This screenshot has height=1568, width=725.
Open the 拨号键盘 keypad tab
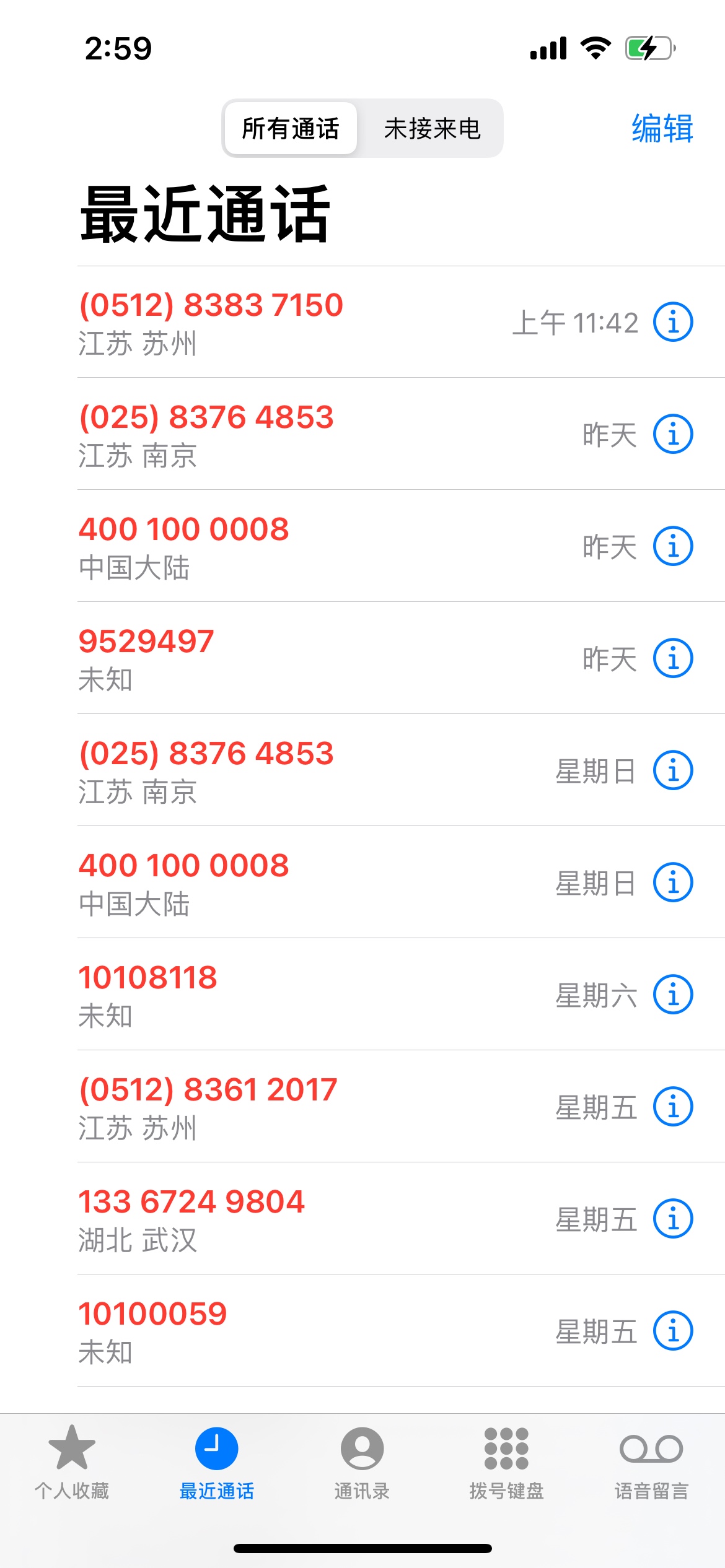pos(506,1463)
